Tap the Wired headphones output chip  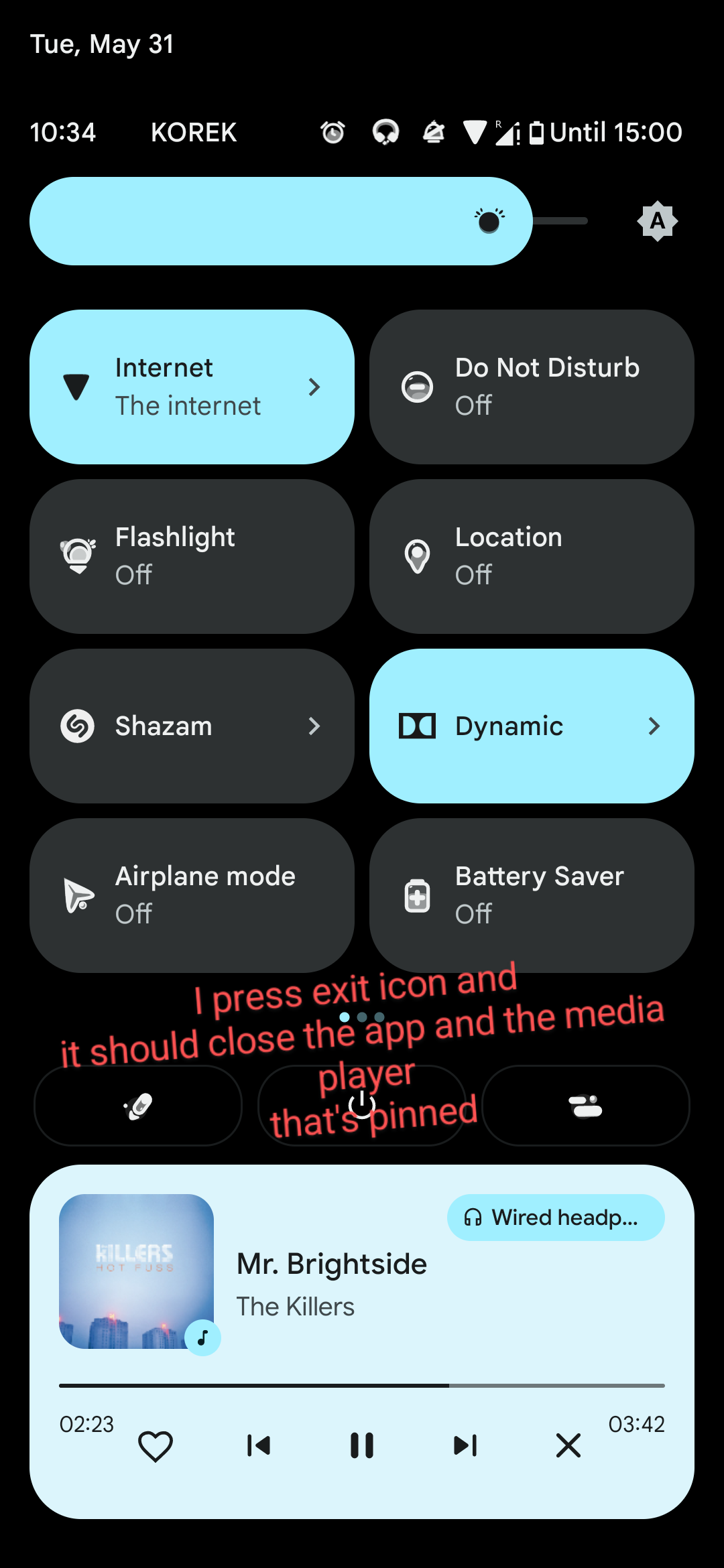coord(555,1218)
